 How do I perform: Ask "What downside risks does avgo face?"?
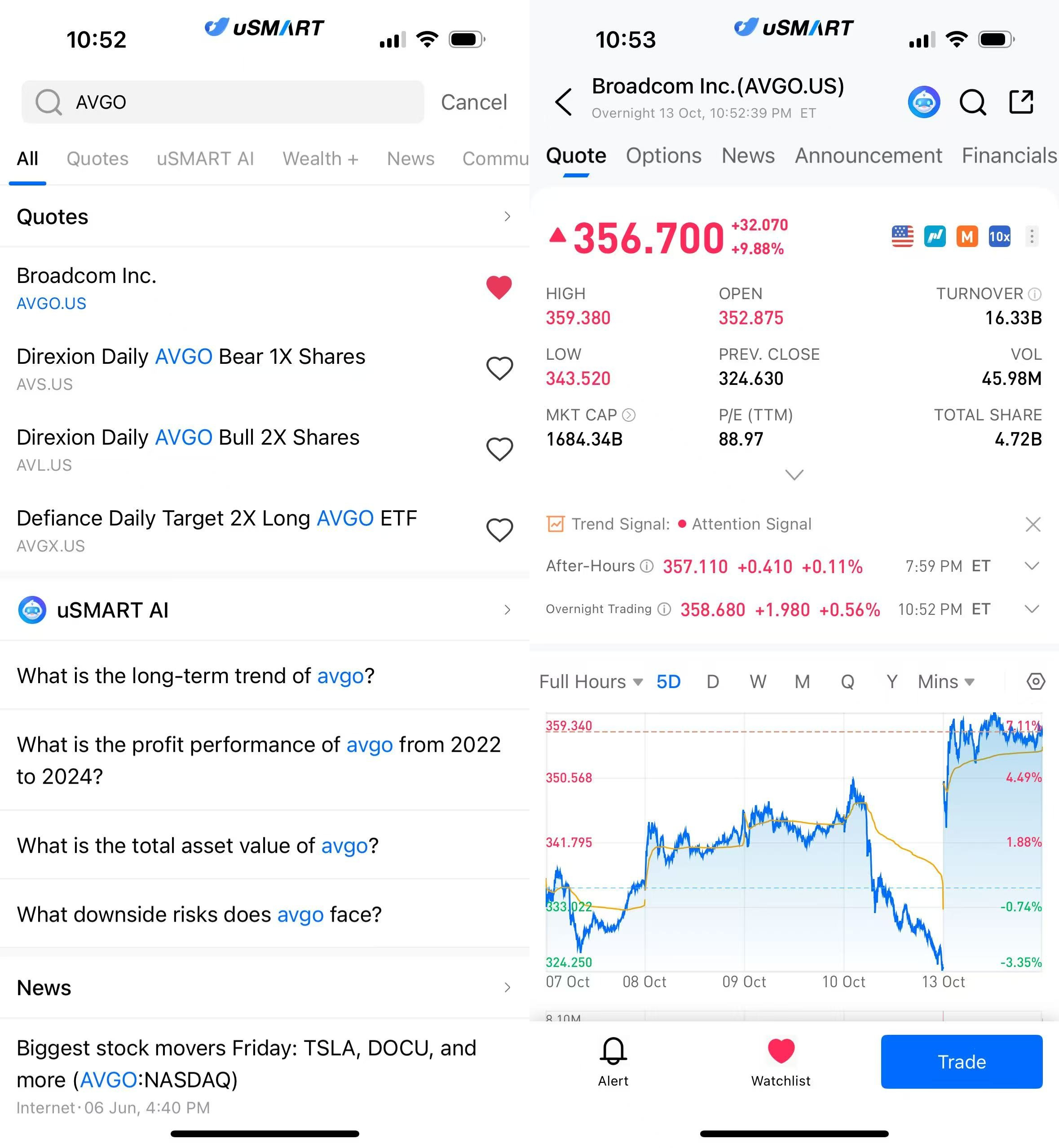point(199,914)
